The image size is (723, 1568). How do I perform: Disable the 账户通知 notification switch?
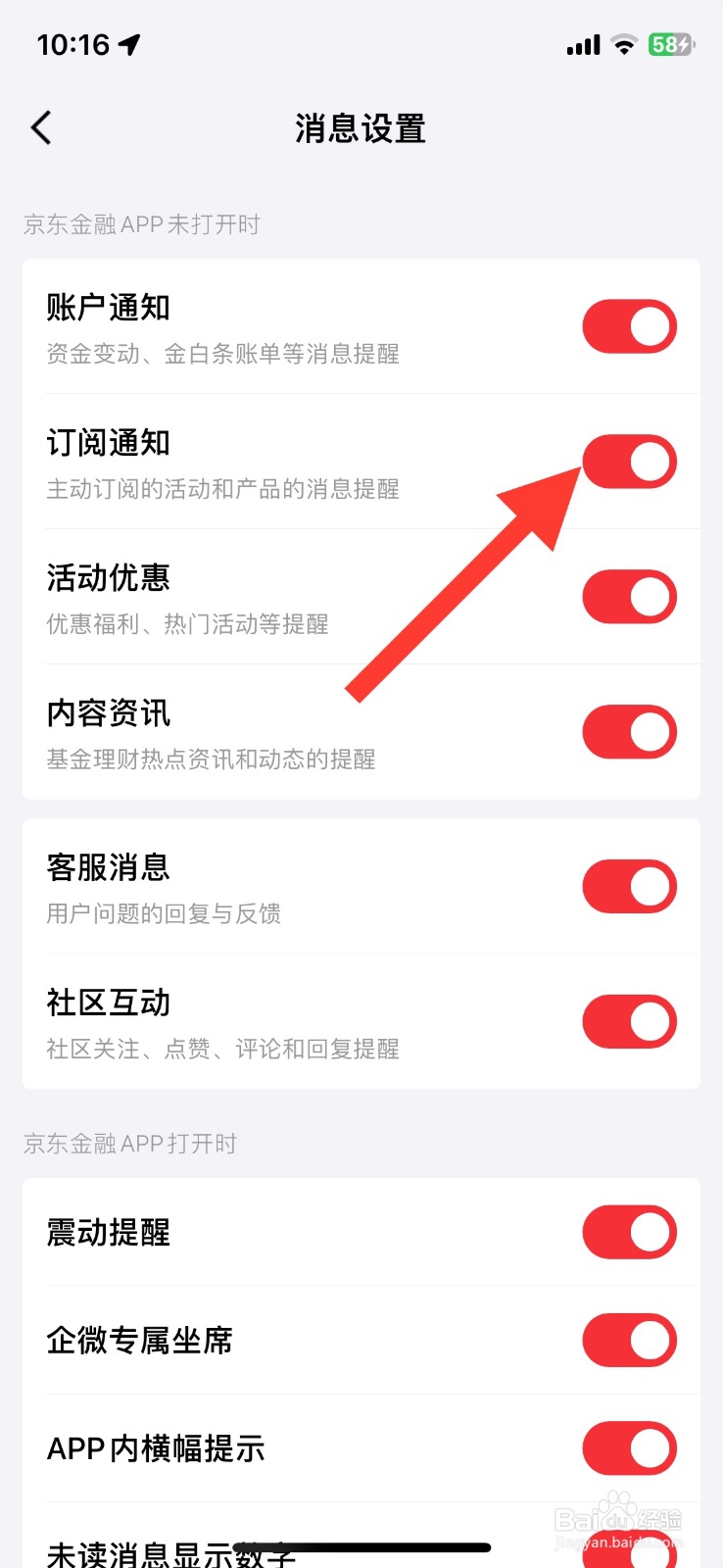[x=629, y=325]
